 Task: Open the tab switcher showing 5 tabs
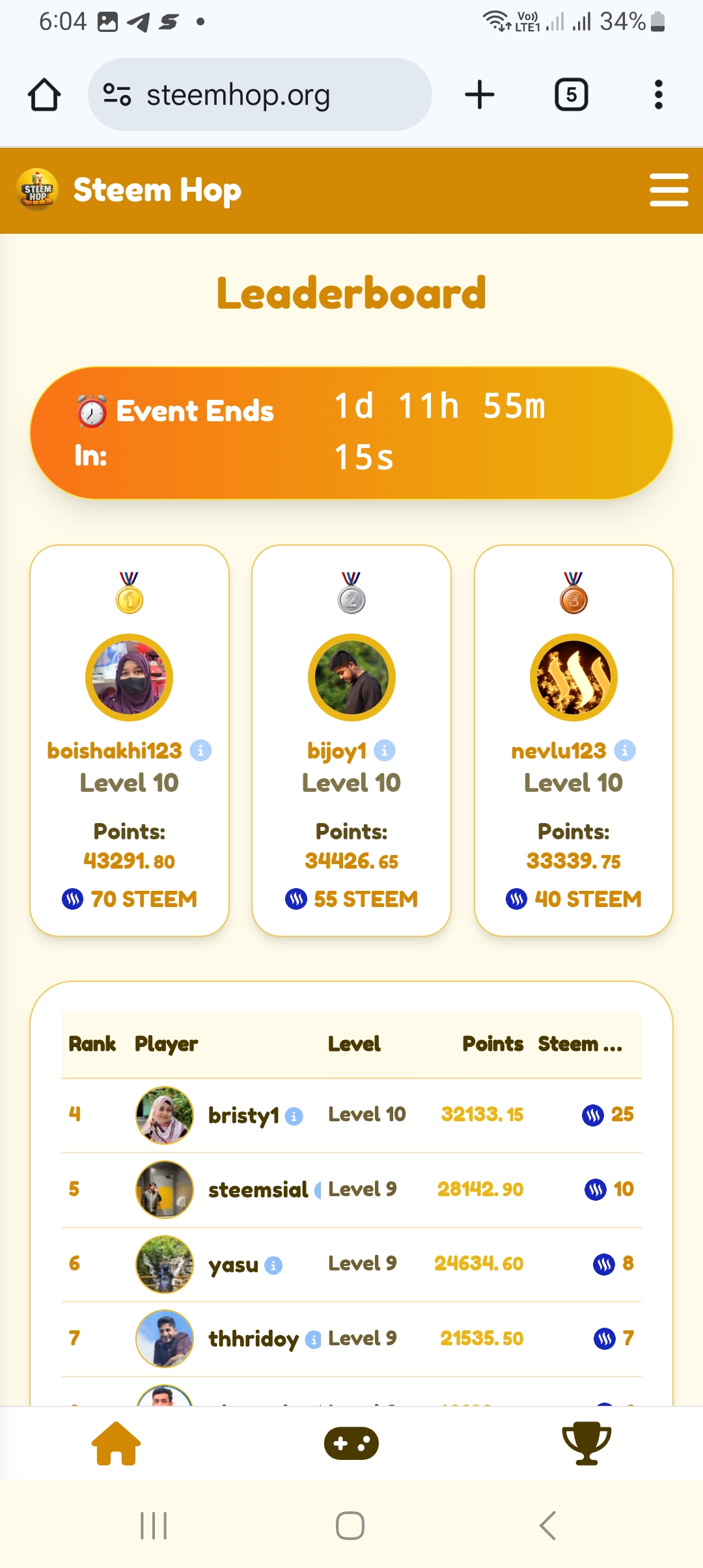(571, 95)
